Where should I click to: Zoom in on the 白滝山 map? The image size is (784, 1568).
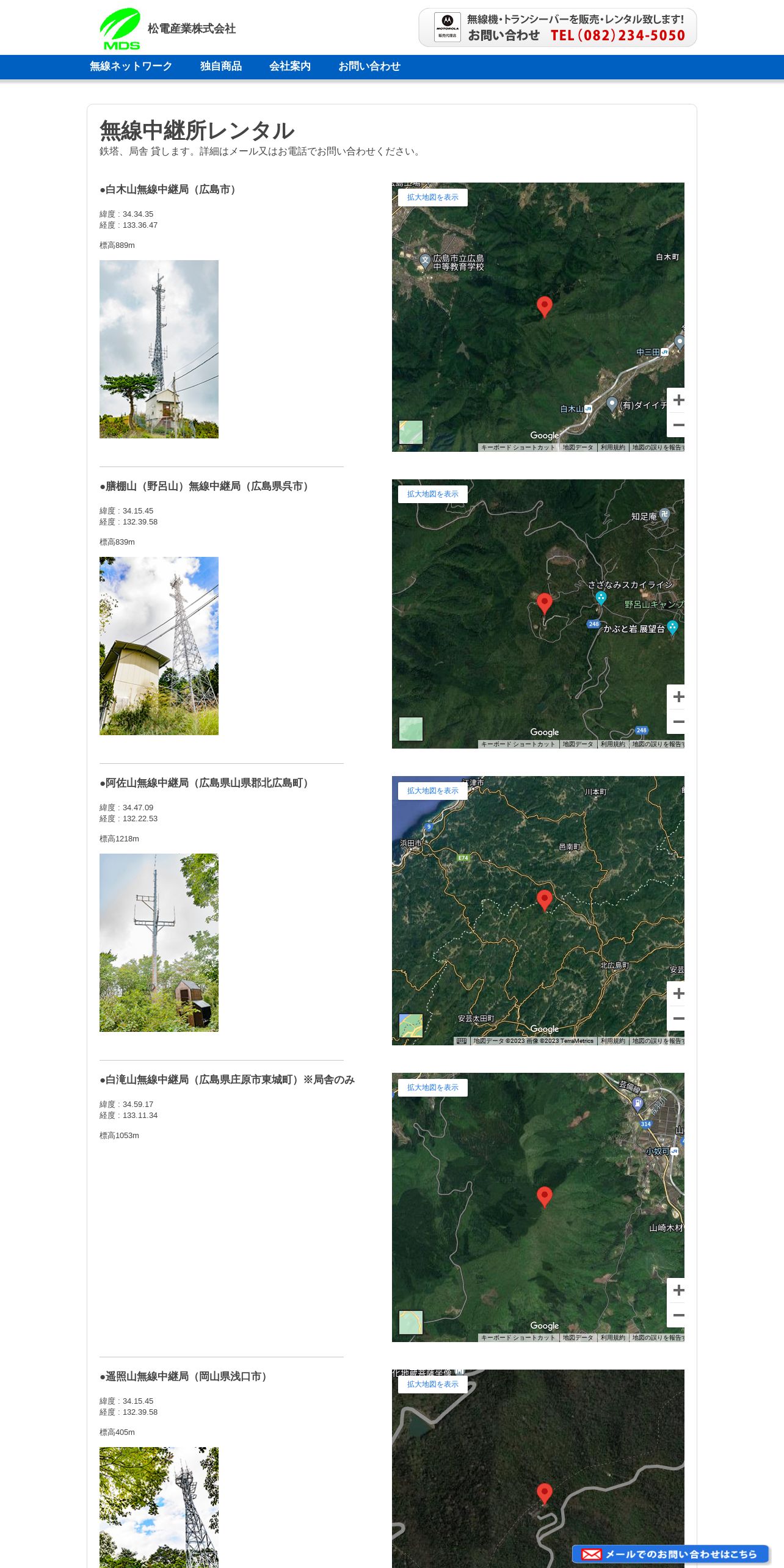coord(678,1290)
